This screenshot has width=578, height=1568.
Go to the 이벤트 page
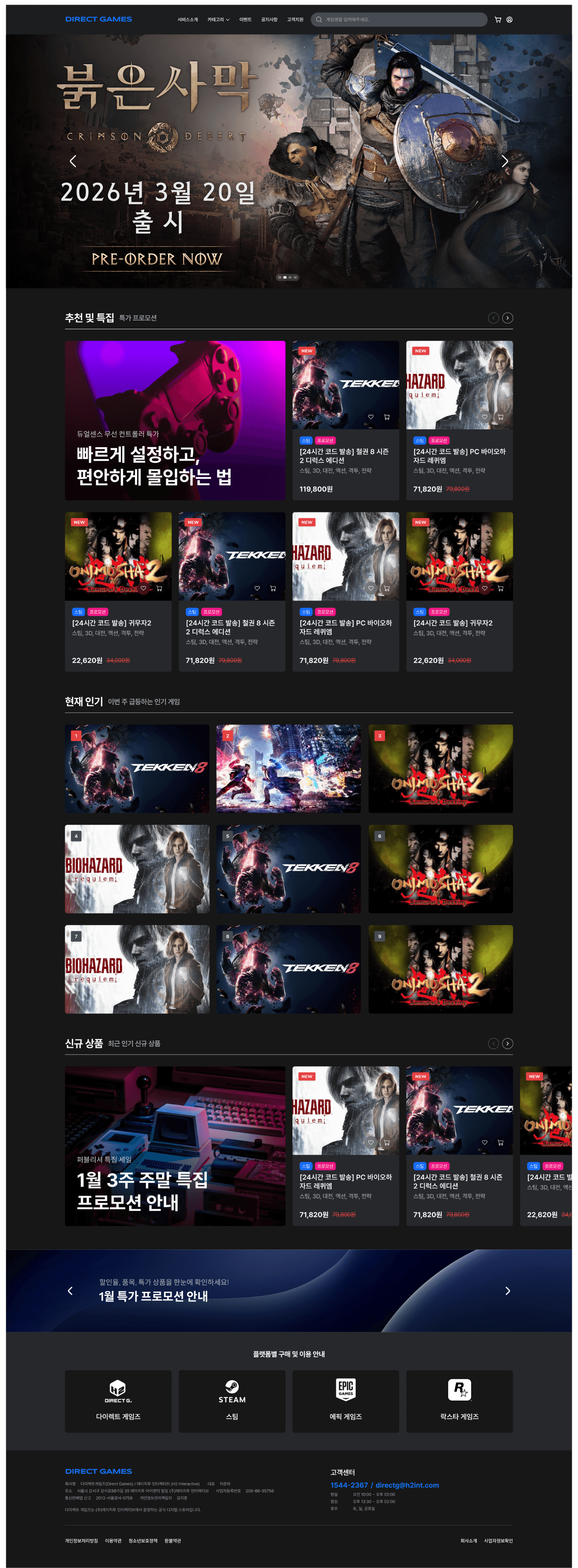[245, 20]
